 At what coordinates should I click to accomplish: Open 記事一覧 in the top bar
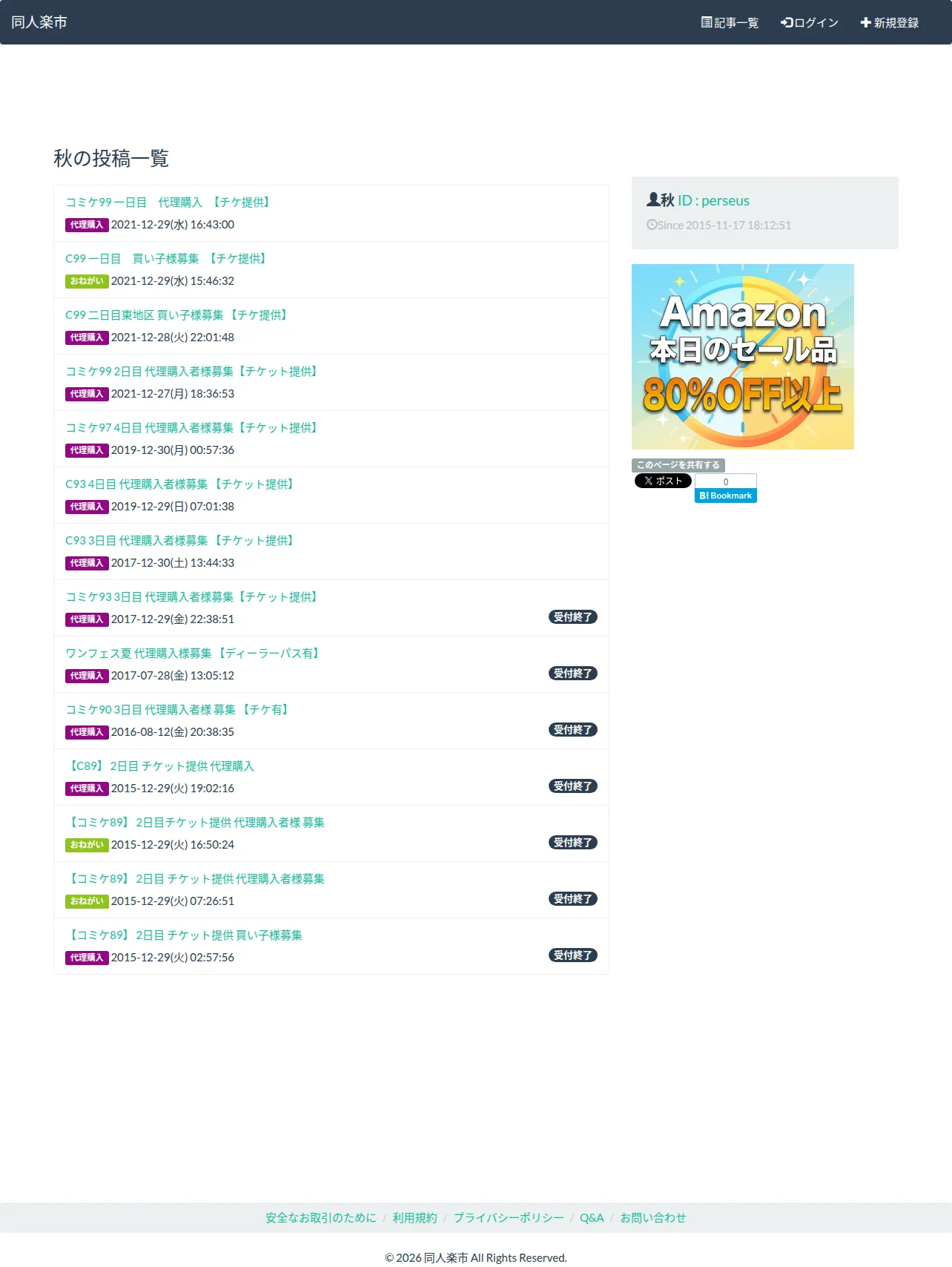point(730,23)
